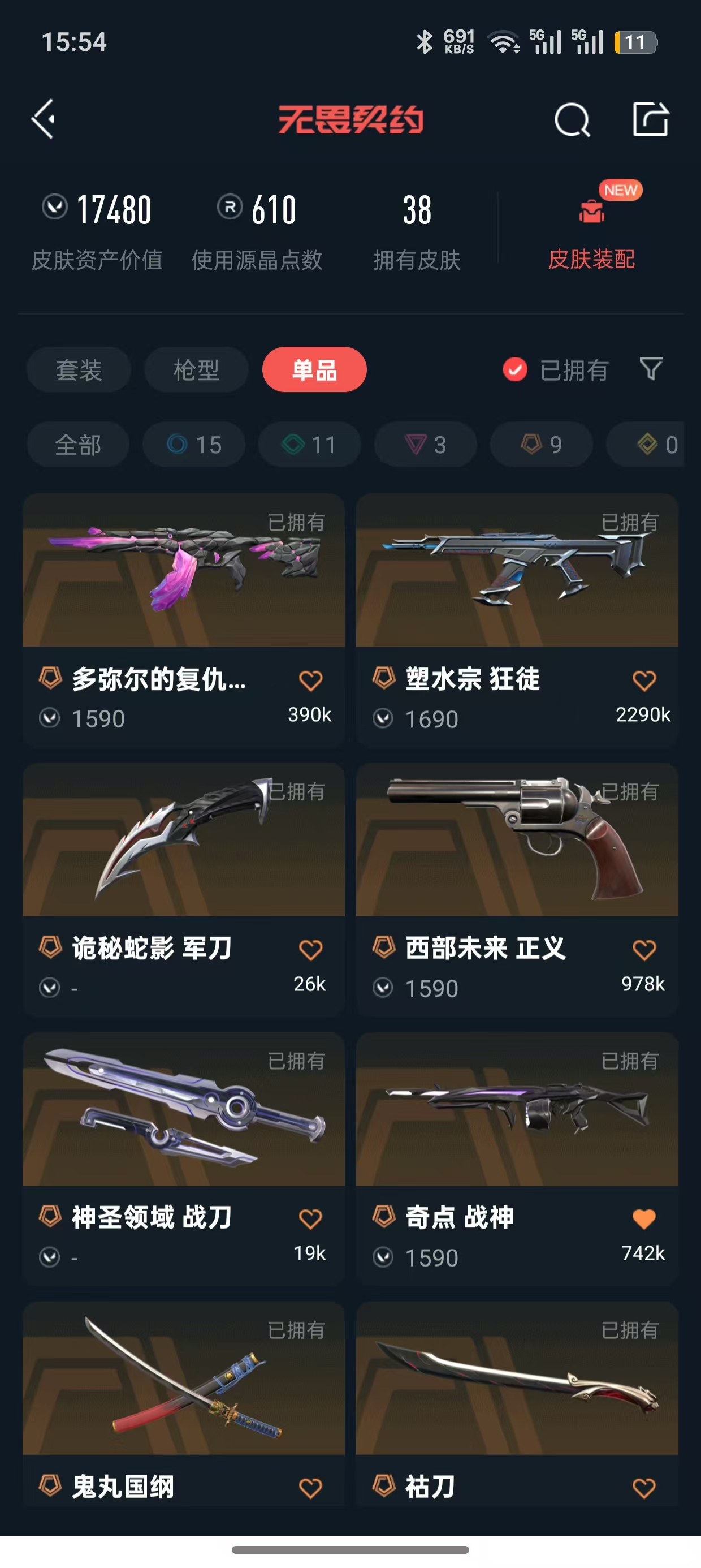This screenshot has height=1568, width=701.
Task: Unlike the 奇点 战神 skin
Action: coord(644,1219)
